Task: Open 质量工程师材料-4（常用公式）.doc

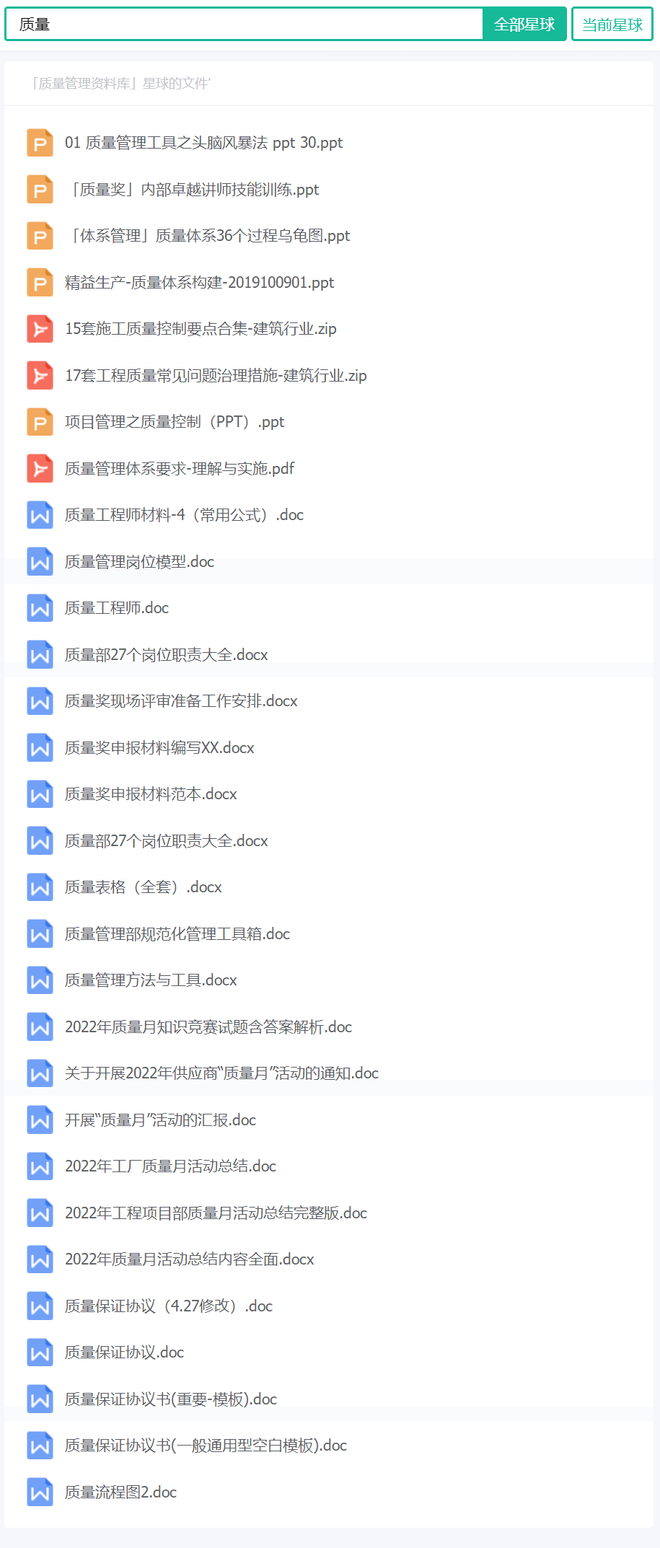Action: click(x=184, y=515)
